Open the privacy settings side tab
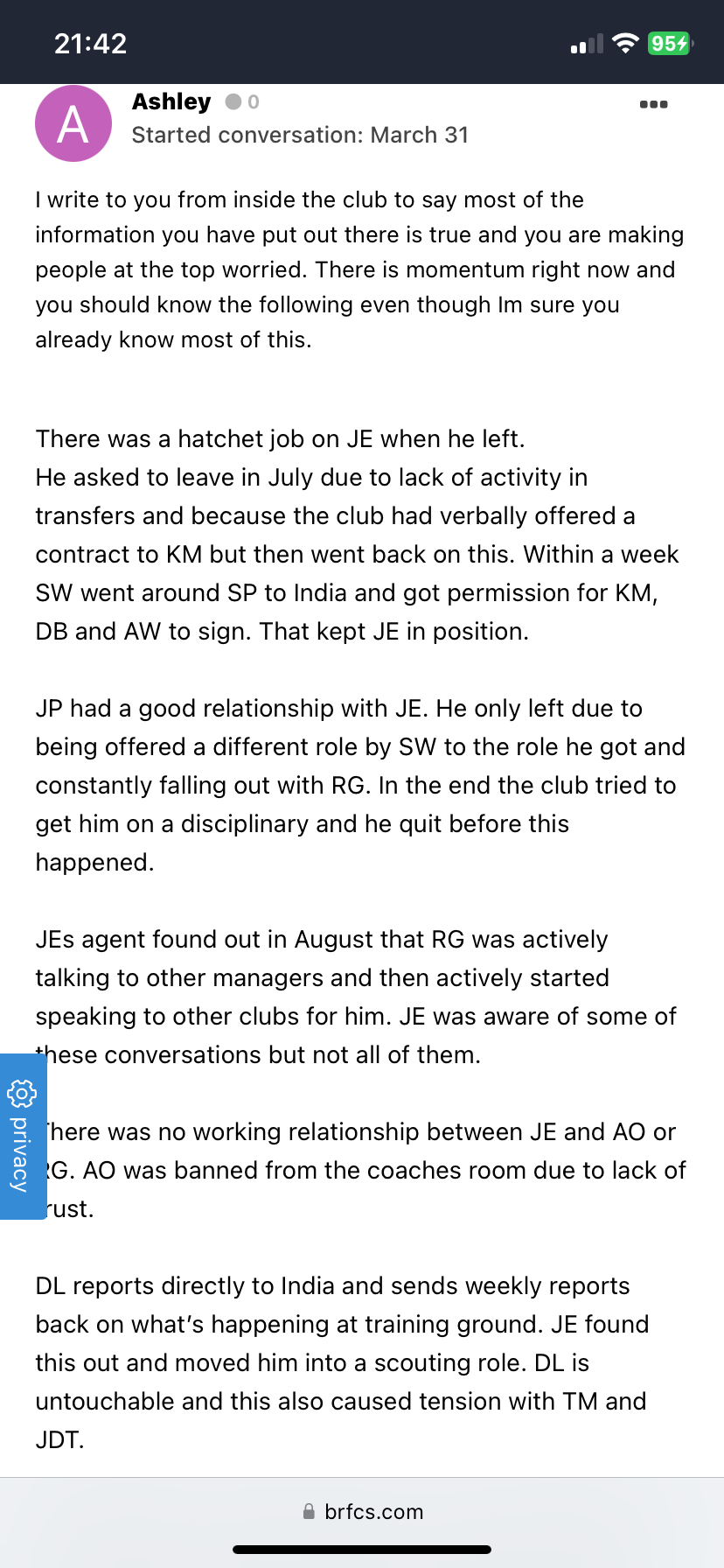Viewport: 724px width, 1568px height. click(x=22, y=1136)
